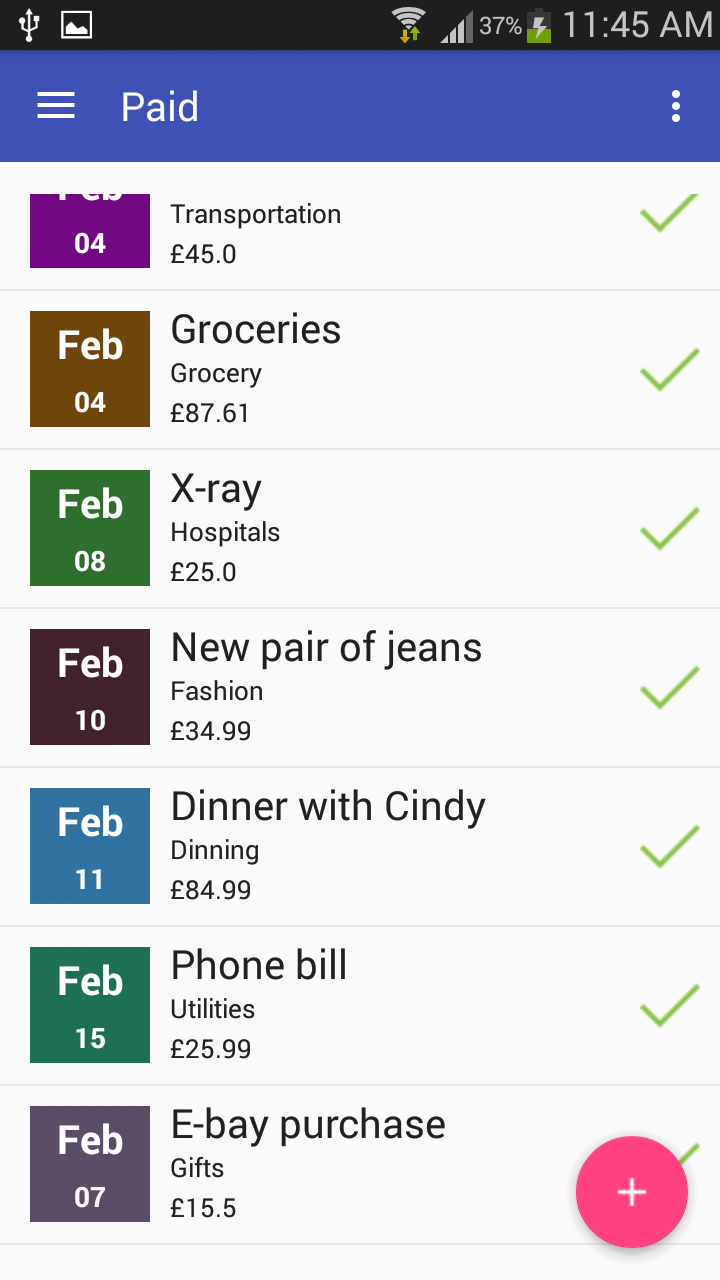Open the E-bay purchase entry
The width and height of the screenshot is (720, 1280).
click(360, 1165)
